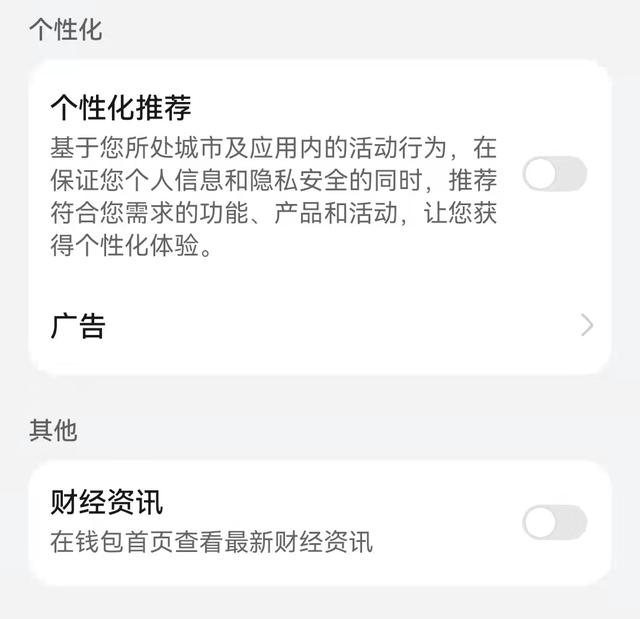Image resolution: width=640 pixels, height=619 pixels.
Task: Open the 广告 settings row
Action: pos(320,326)
